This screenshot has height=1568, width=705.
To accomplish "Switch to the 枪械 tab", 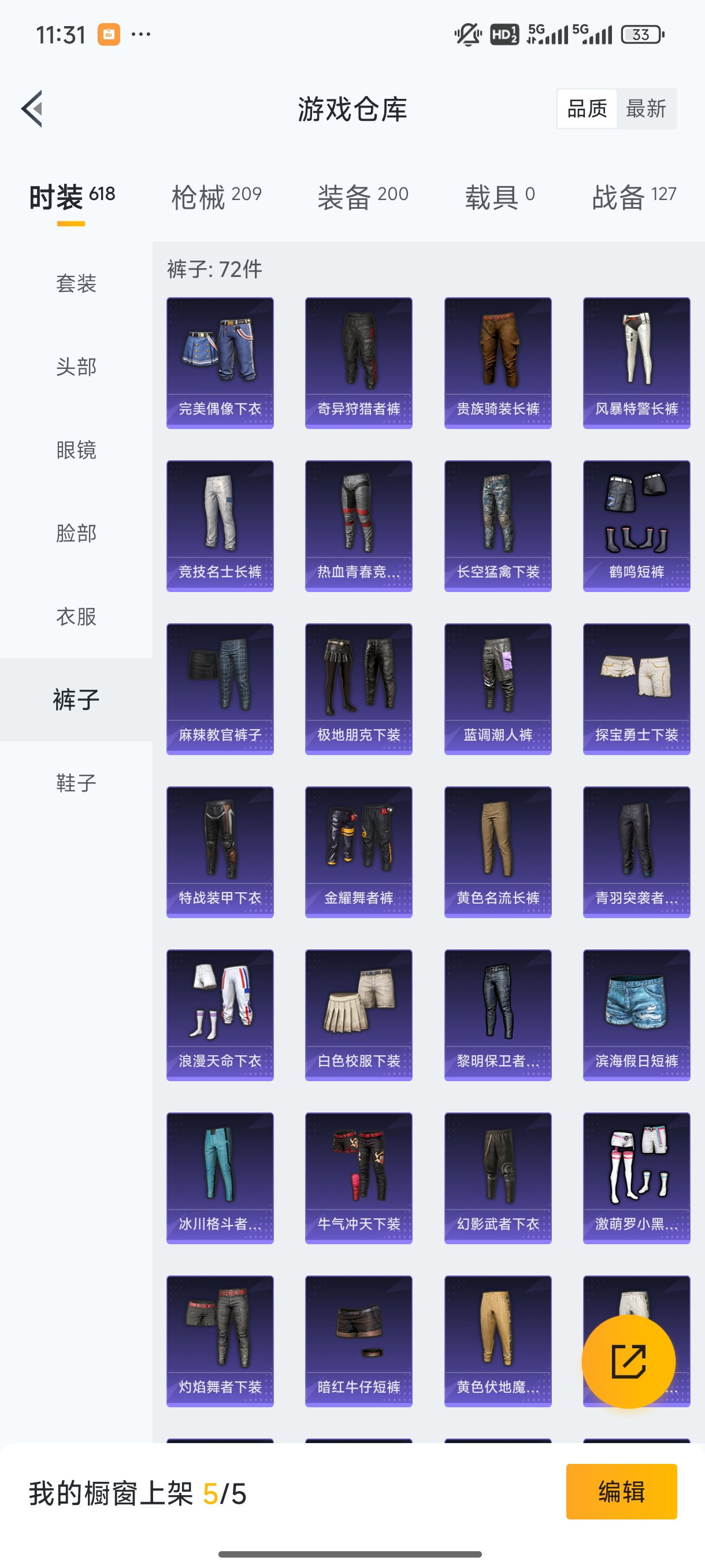I will (x=216, y=197).
